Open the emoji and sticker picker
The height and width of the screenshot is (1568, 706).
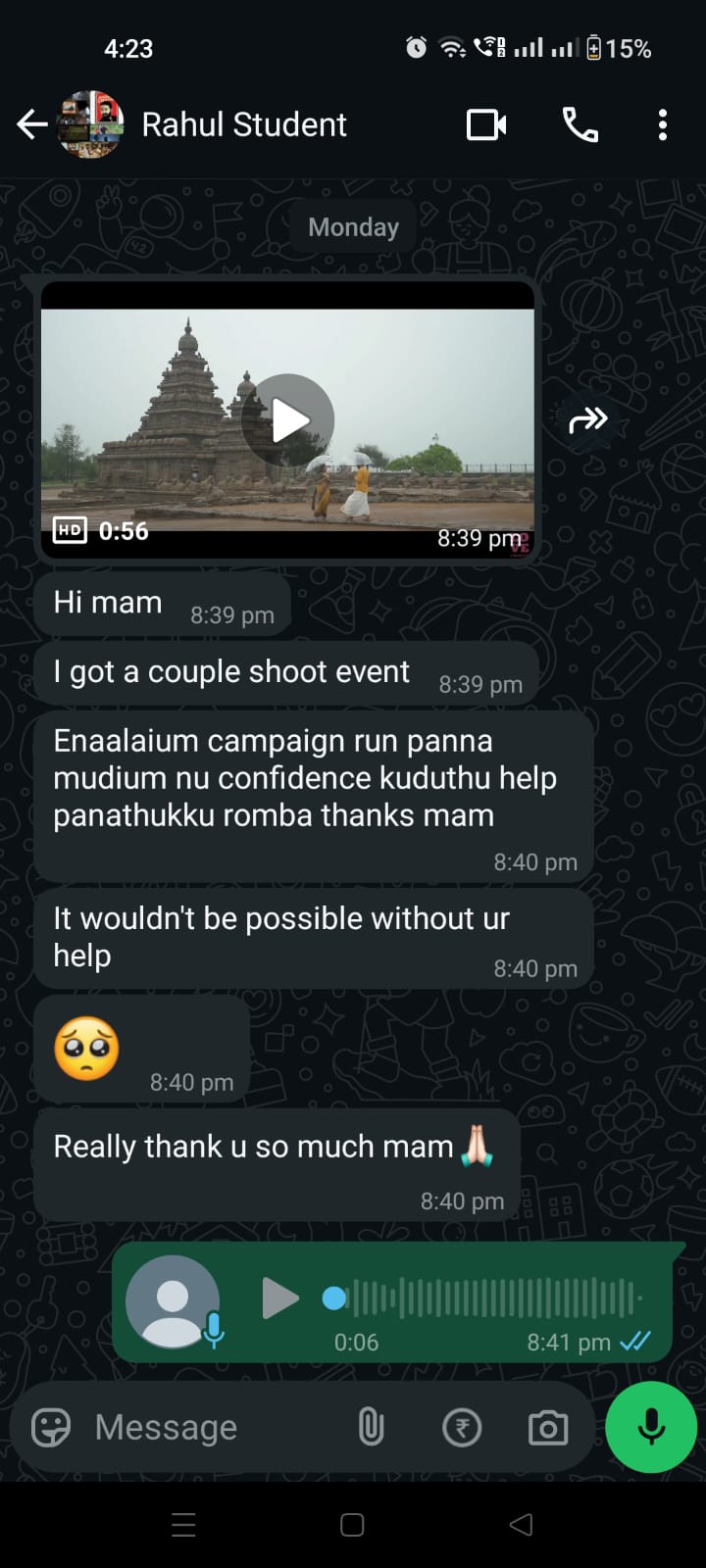tap(51, 1427)
